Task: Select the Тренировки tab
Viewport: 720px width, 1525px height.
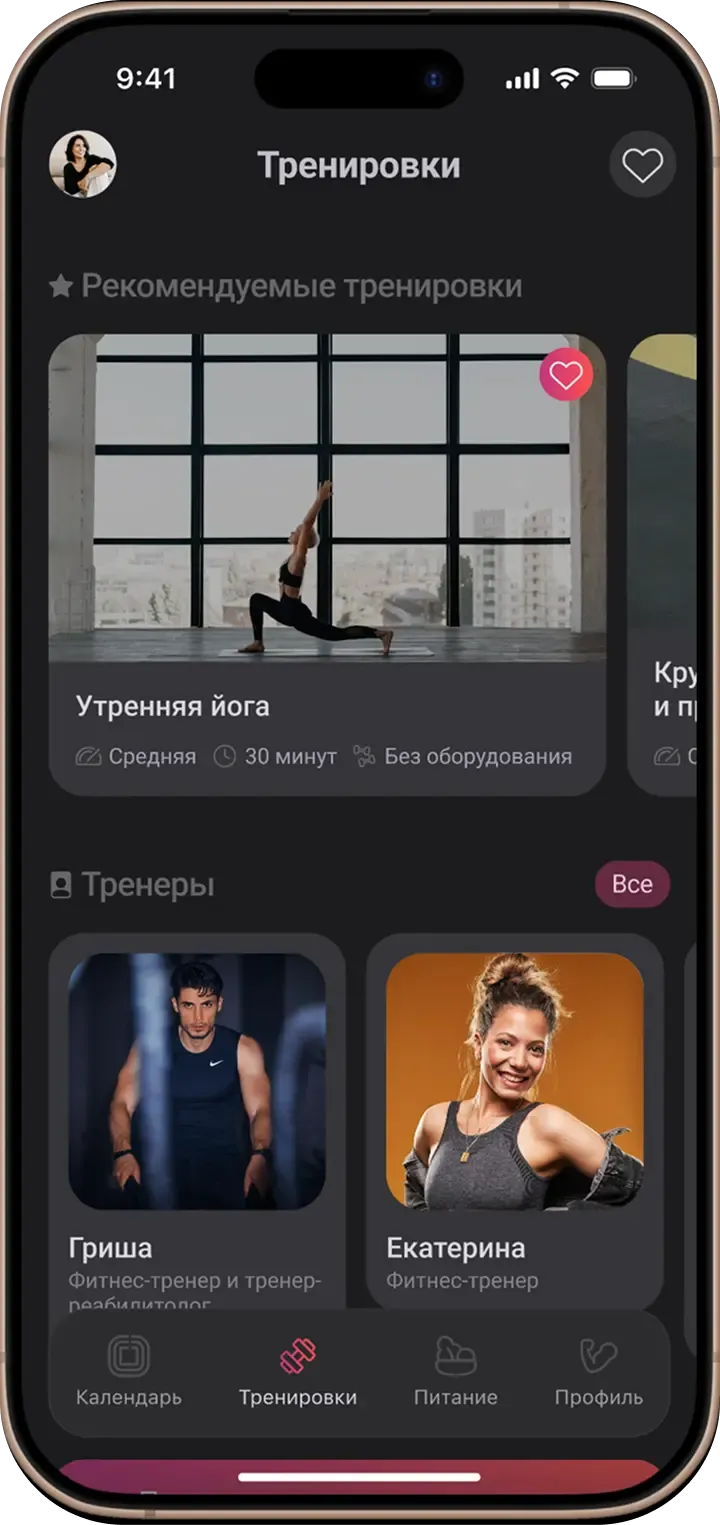Action: [297, 1374]
